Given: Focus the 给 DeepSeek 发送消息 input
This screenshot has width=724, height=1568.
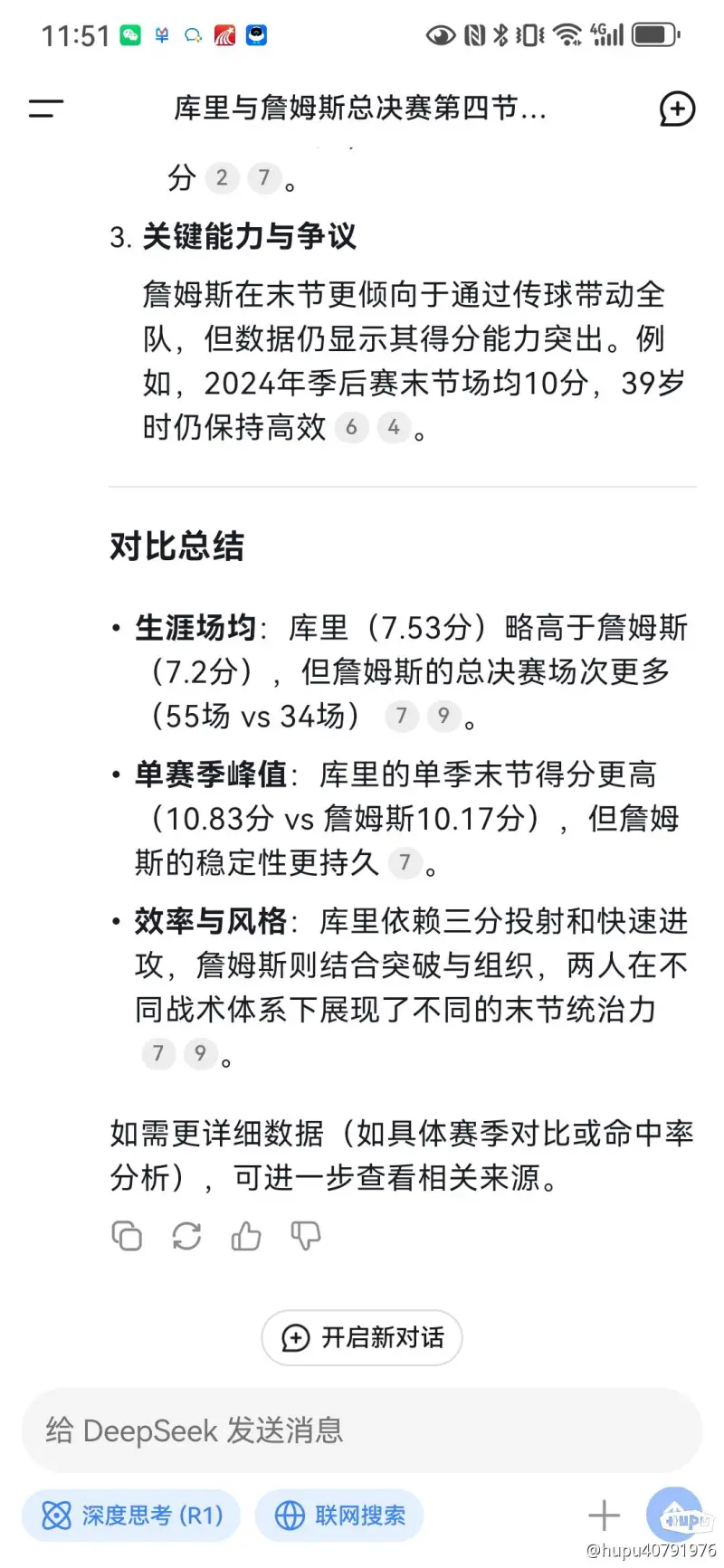Looking at the screenshot, I should [362, 1430].
